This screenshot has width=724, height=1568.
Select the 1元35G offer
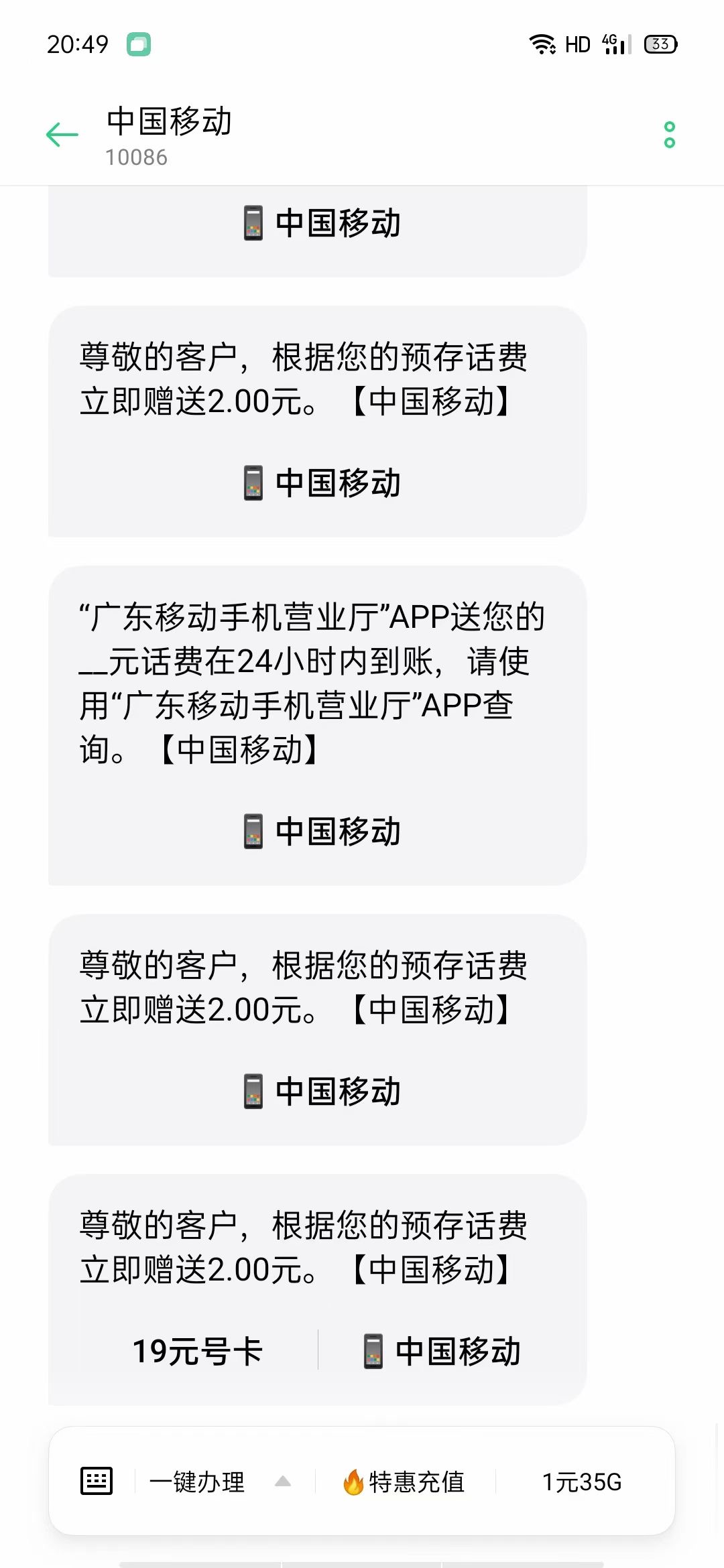pos(582,1482)
